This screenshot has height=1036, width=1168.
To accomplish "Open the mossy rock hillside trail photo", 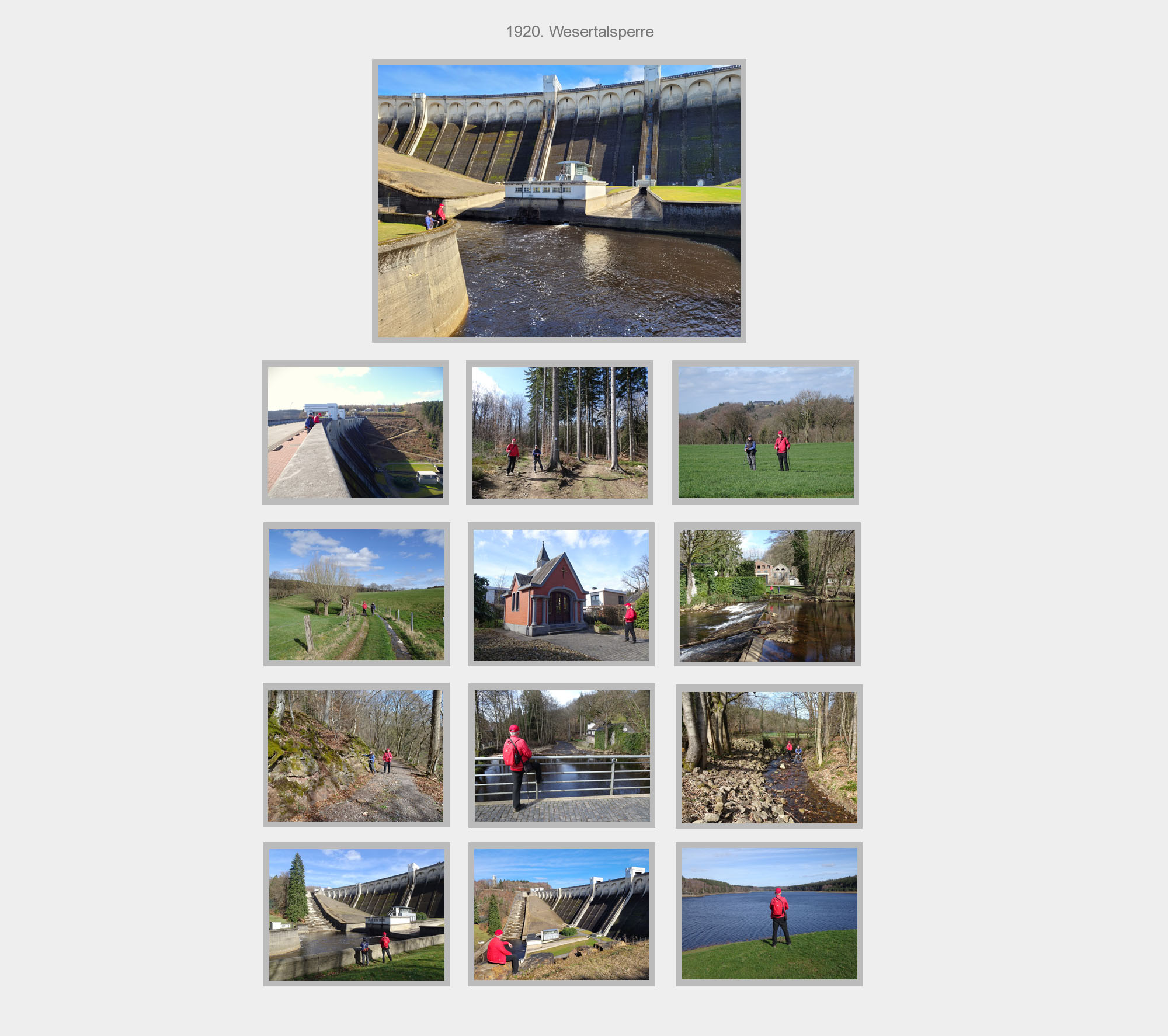I will coord(356,756).
